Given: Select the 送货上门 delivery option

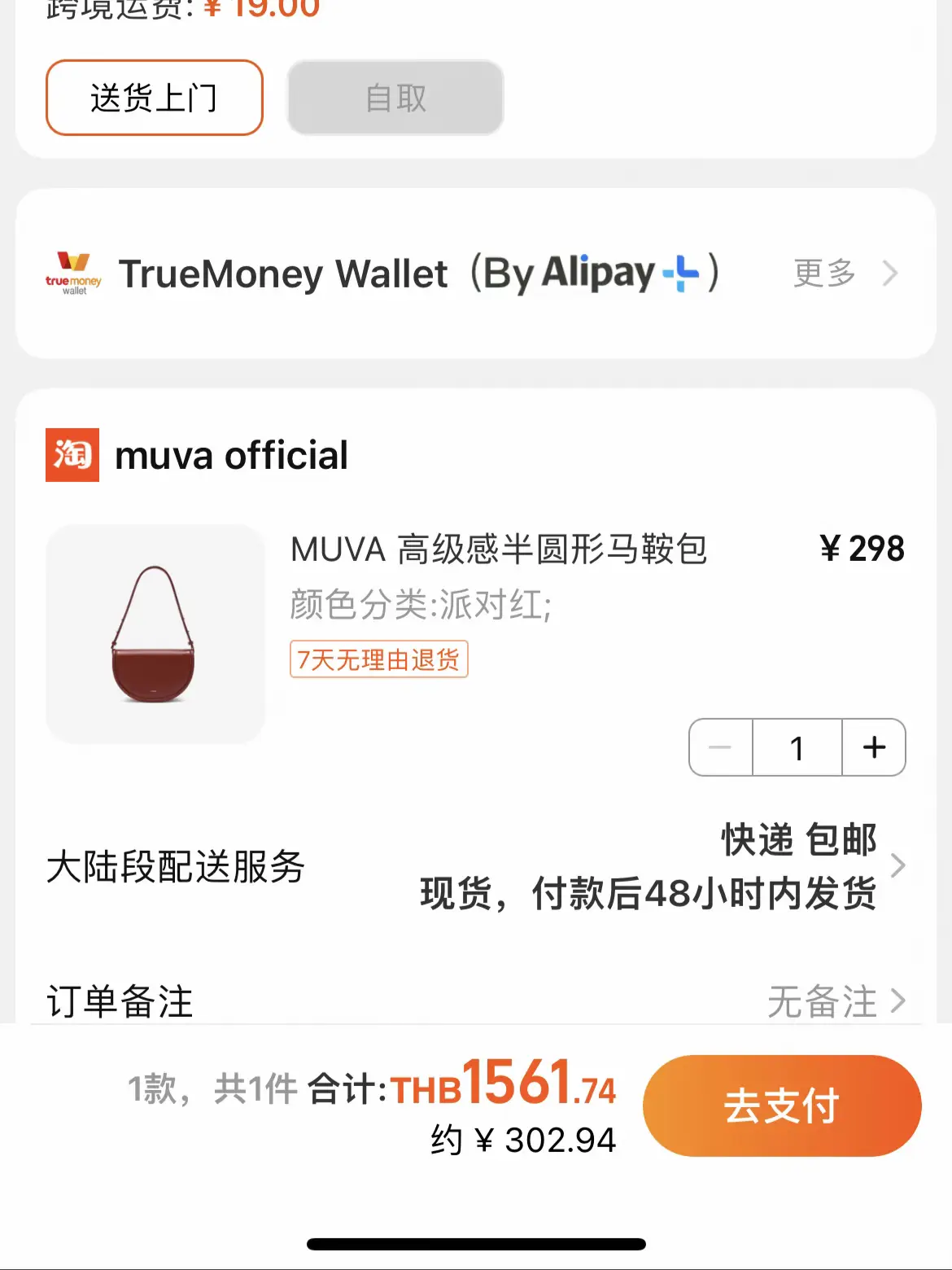Looking at the screenshot, I should point(155,98).
